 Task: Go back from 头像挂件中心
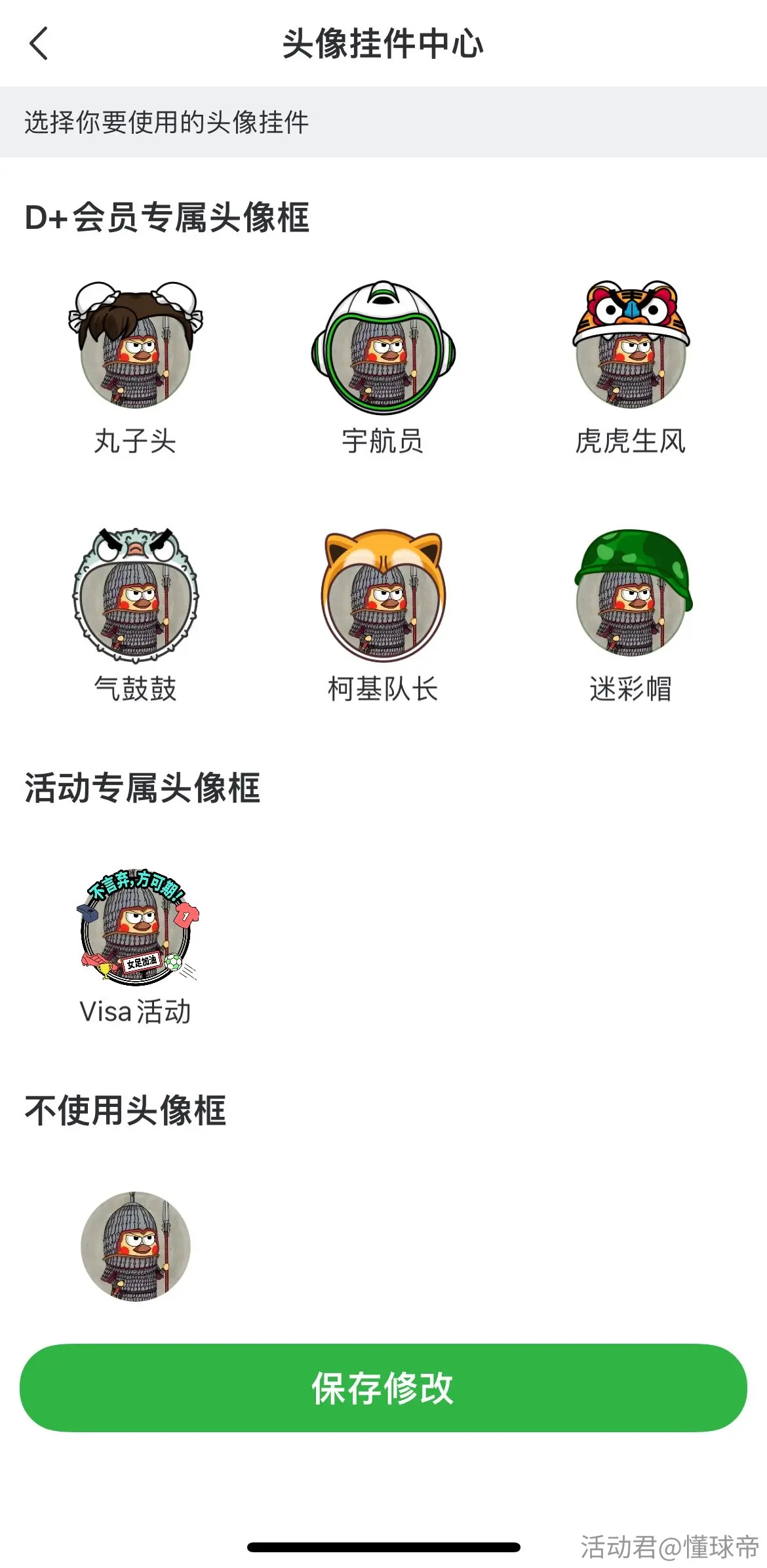[39, 43]
